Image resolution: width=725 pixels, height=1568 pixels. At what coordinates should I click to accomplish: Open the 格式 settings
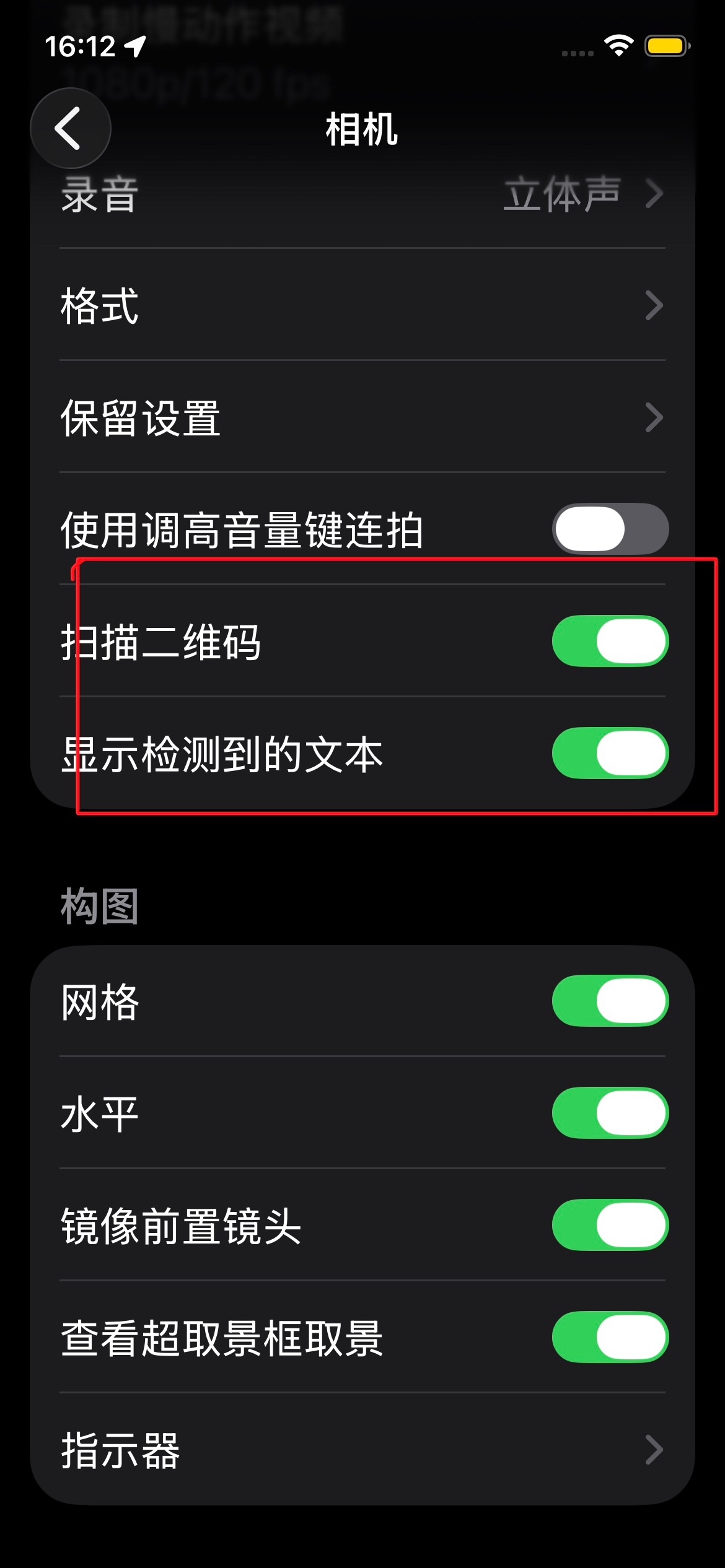click(x=362, y=305)
